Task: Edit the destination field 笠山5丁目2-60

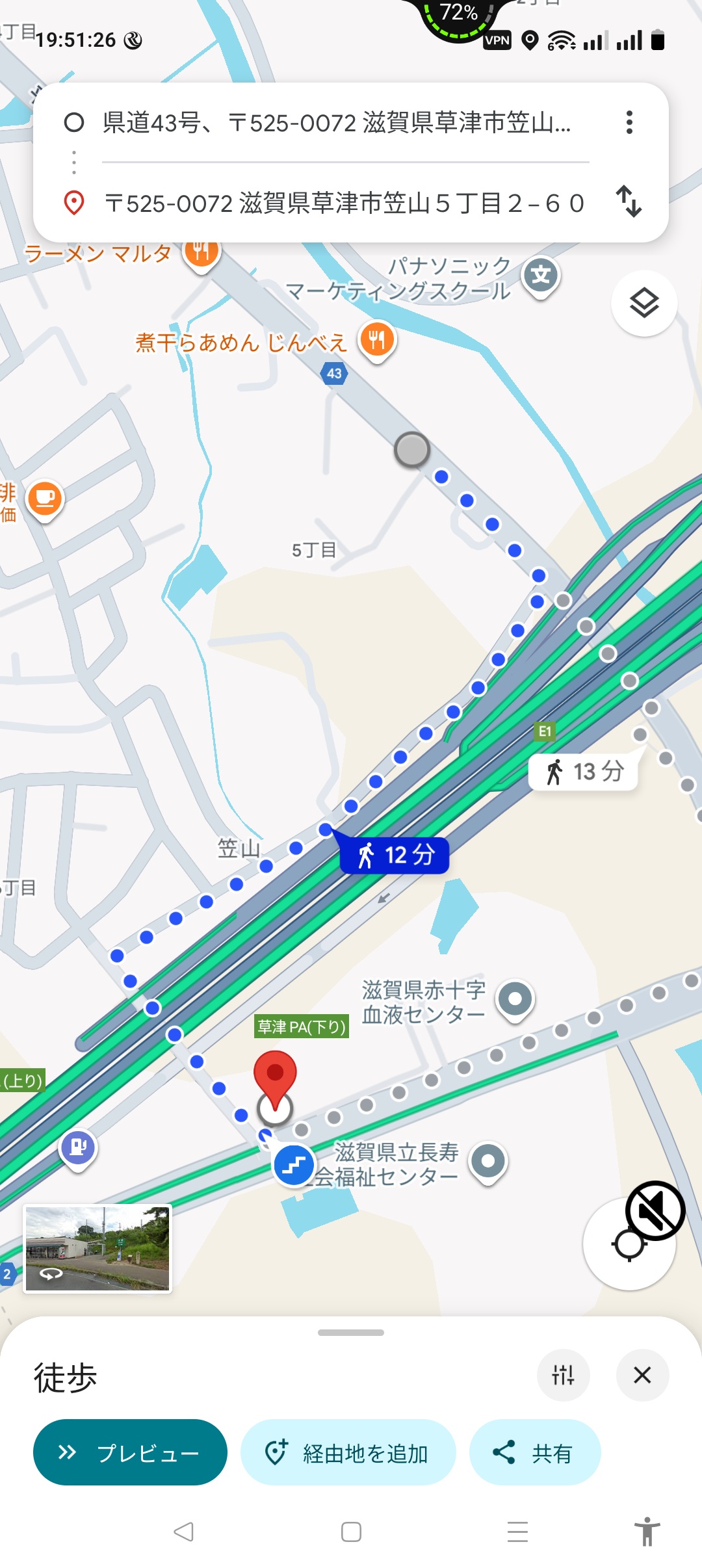Action: 344,203
